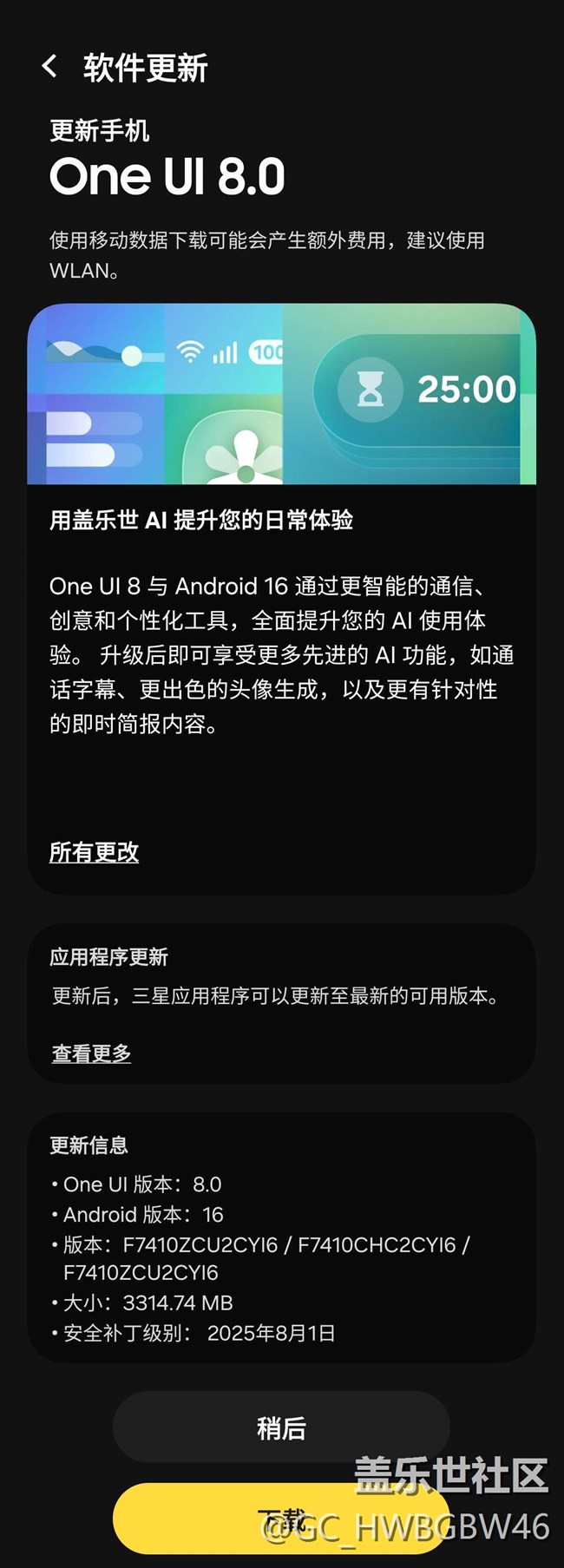
Task: Go back from the 软件更新 screen
Action: pyautogui.click(x=50, y=67)
